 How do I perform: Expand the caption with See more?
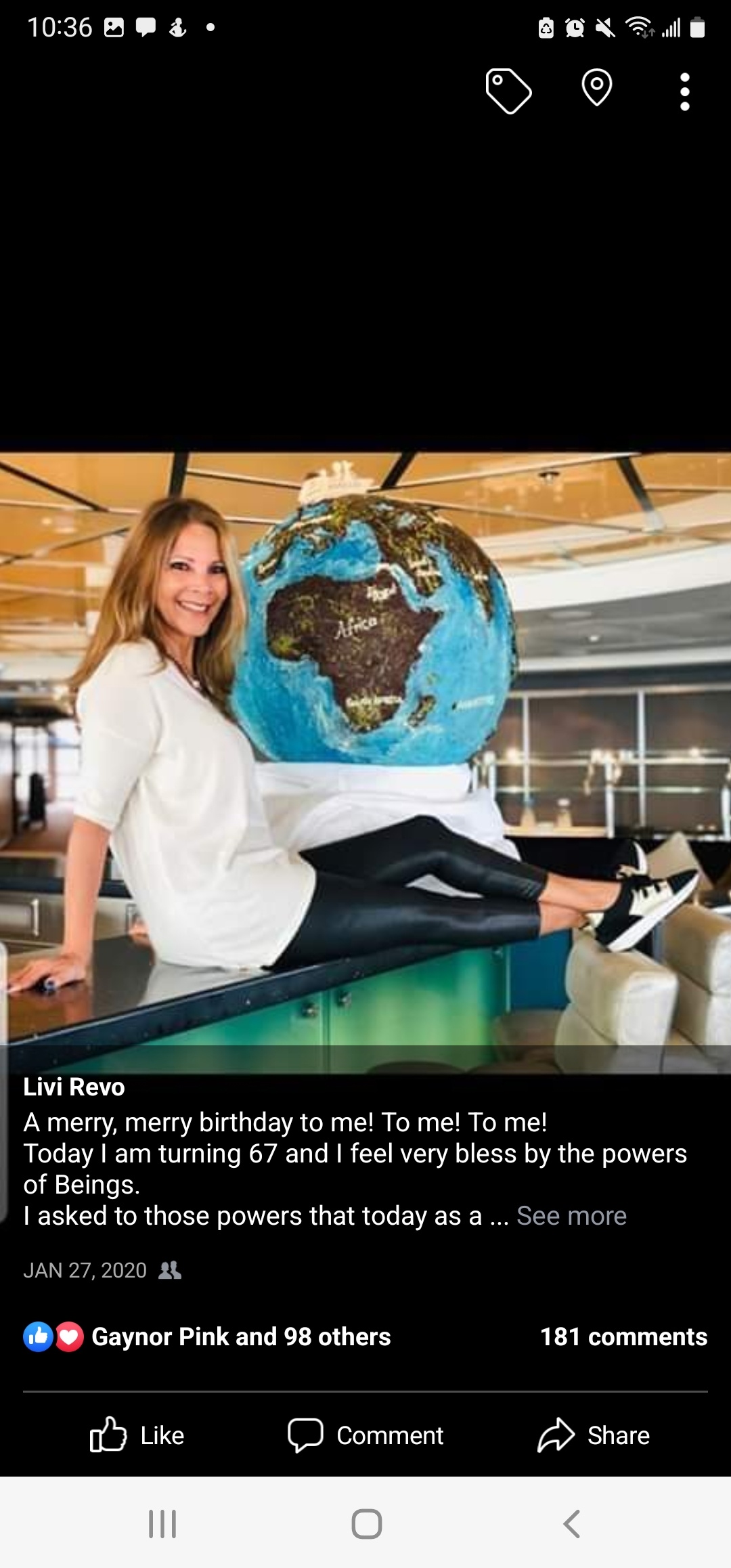pyautogui.click(x=571, y=1216)
